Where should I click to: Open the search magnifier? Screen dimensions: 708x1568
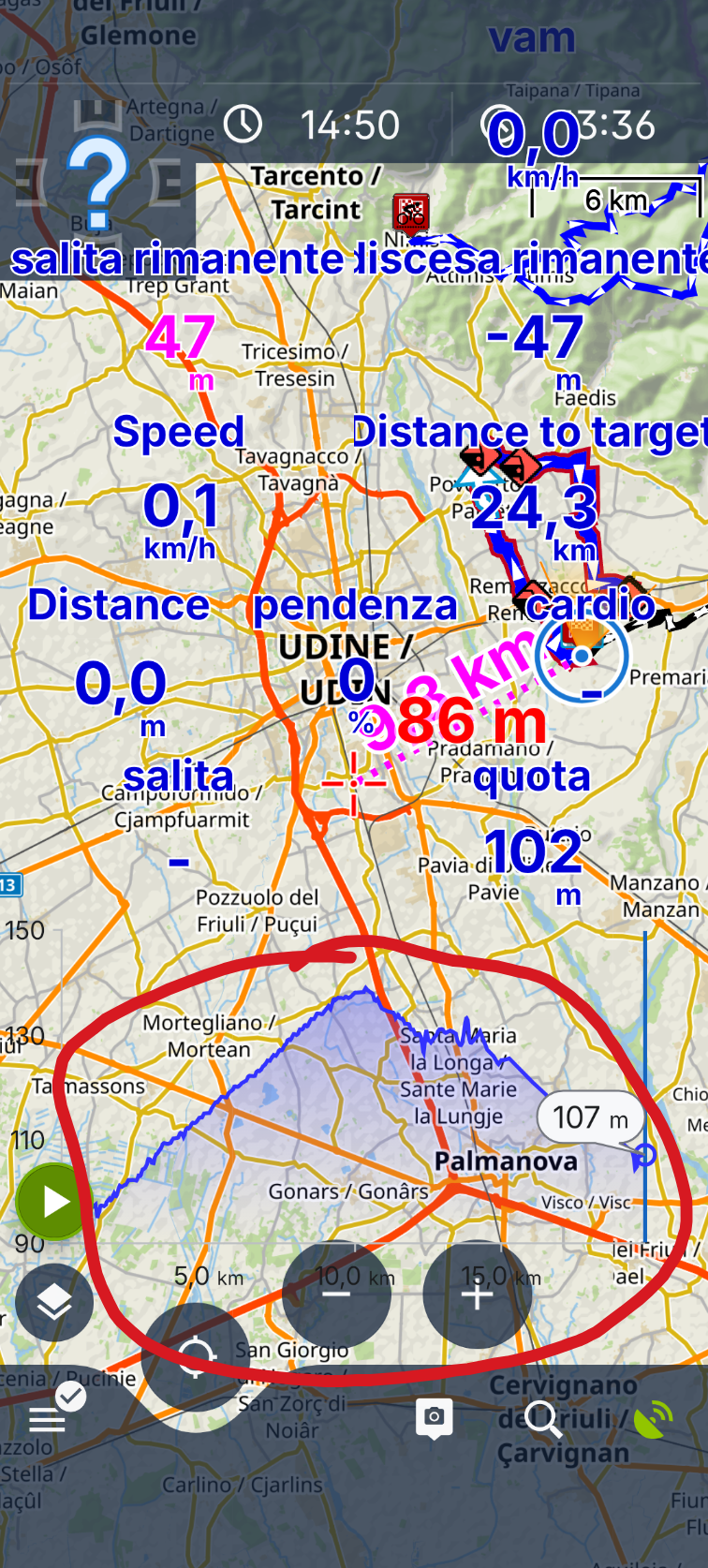click(542, 1418)
